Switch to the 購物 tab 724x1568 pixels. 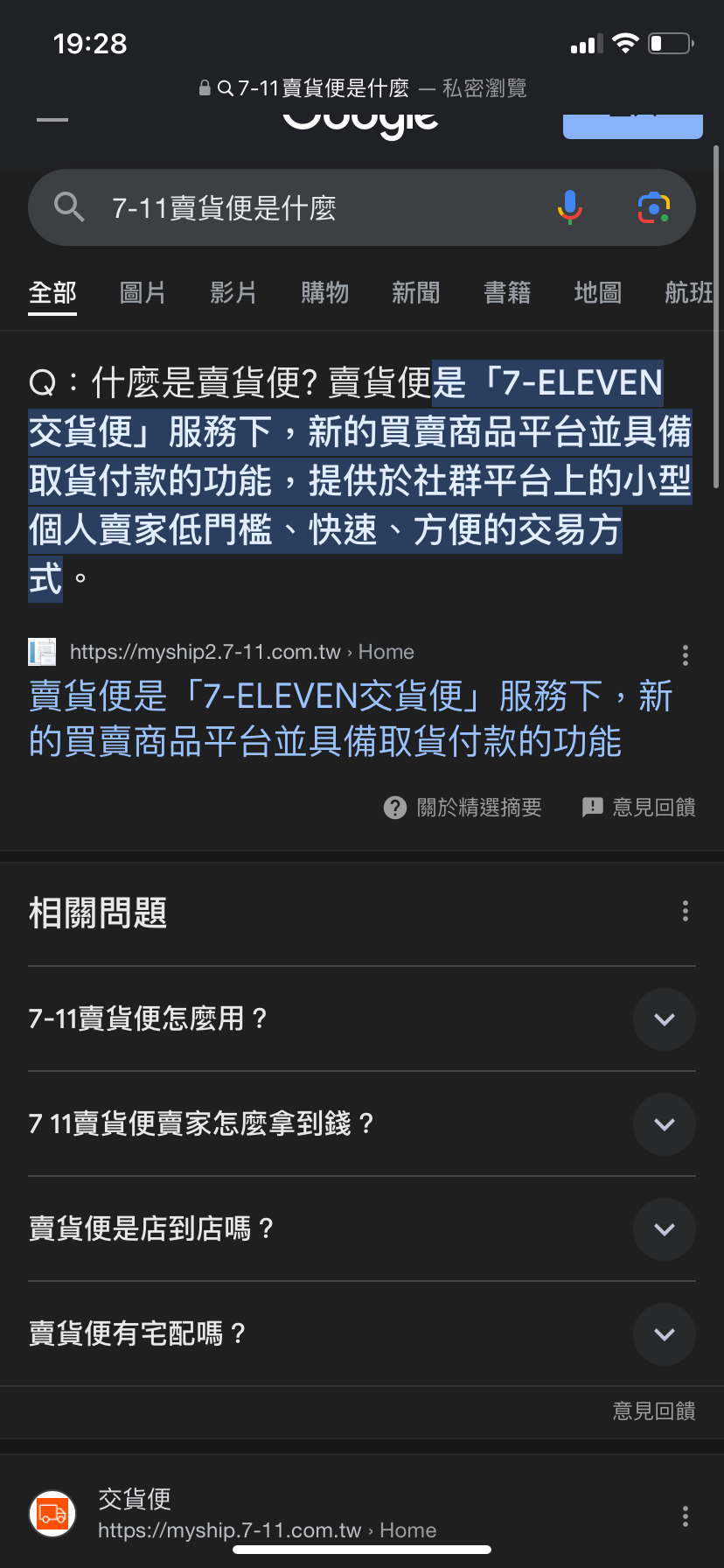324,292
